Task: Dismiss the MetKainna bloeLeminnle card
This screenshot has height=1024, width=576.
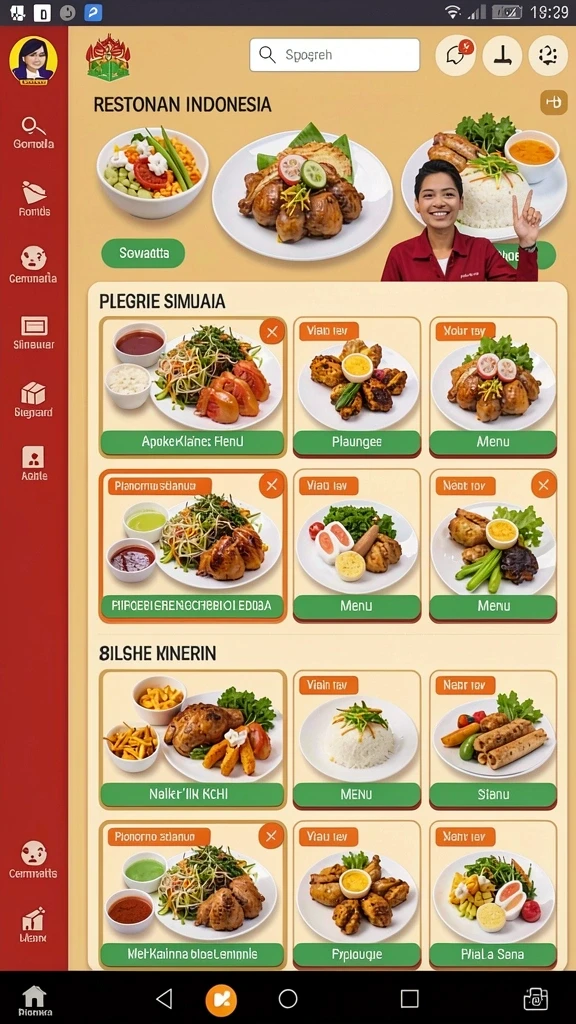Action: coord(271,836)
